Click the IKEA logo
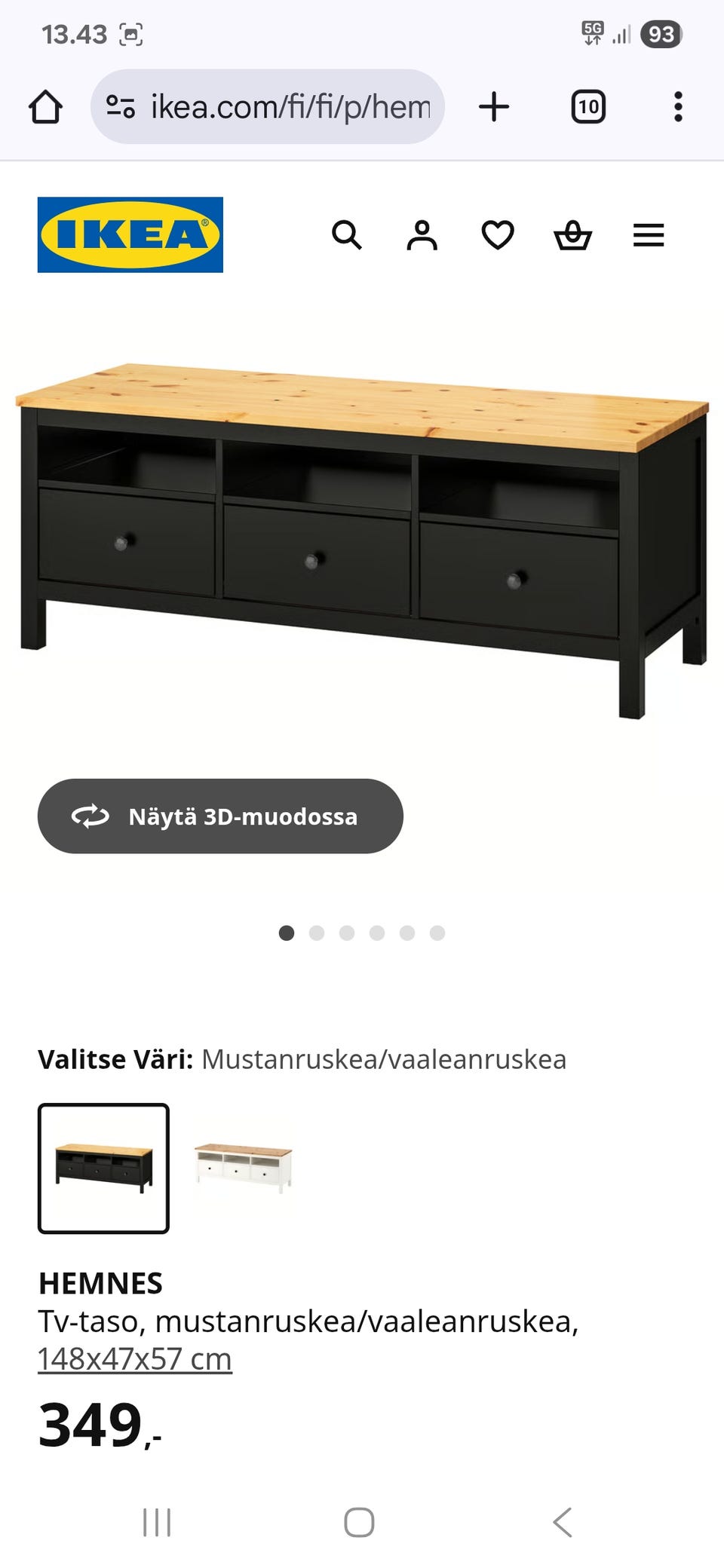 [x=130, y=234]
